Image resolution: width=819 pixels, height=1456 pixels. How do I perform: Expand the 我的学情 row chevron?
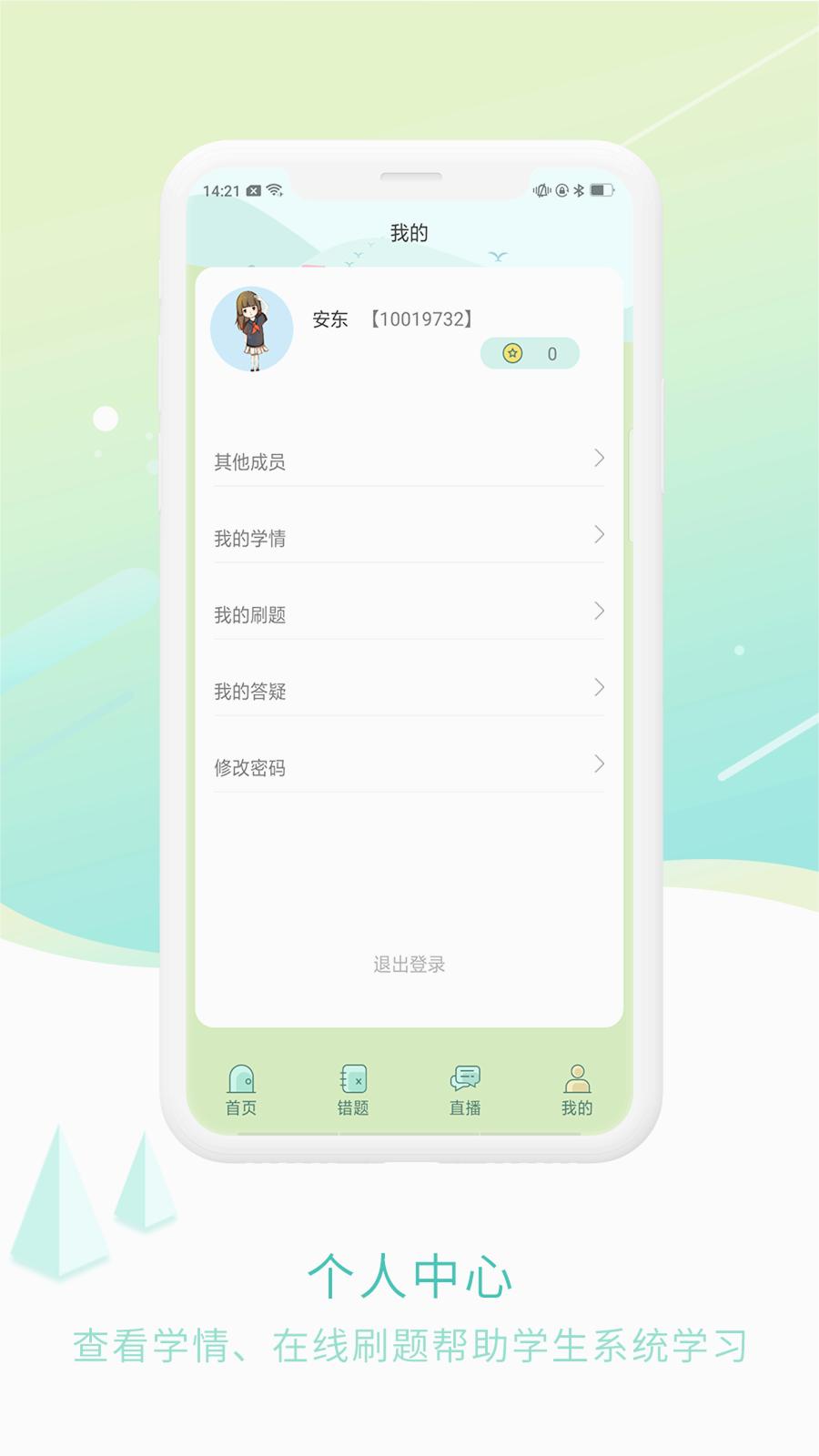[598, 537]
